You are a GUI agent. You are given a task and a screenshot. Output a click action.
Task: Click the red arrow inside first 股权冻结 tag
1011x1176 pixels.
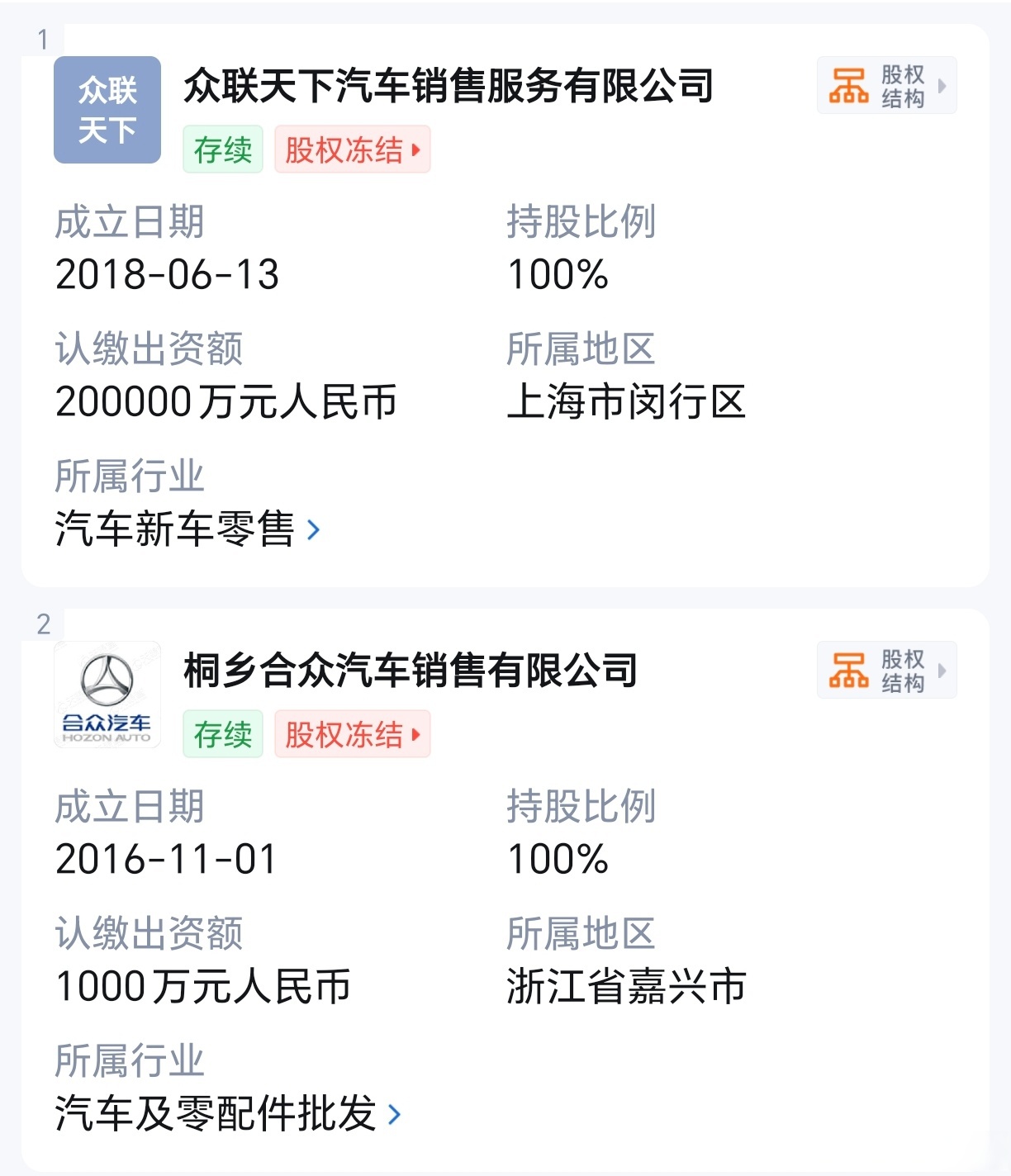click(x=415, y=150)
